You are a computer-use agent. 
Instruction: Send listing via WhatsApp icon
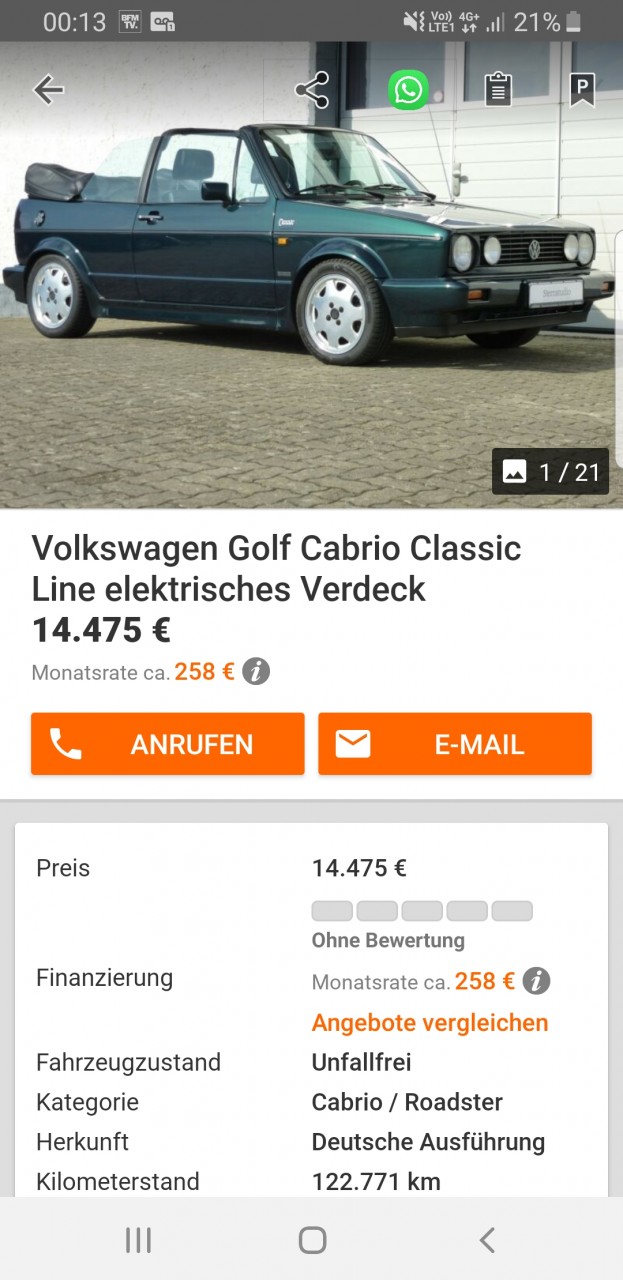click(x=408, y=90)
